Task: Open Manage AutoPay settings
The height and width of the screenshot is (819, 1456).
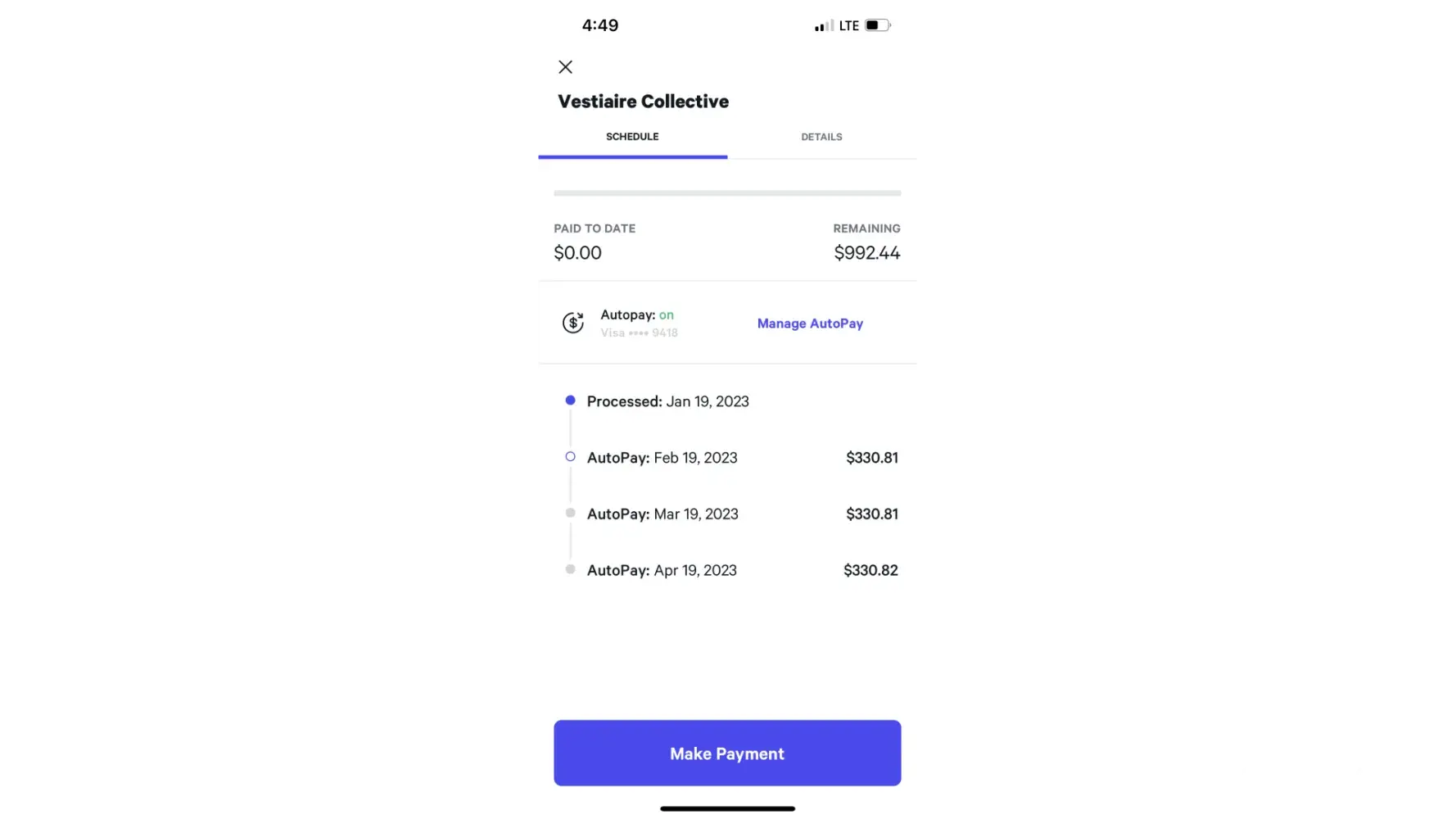Action: 810,324
